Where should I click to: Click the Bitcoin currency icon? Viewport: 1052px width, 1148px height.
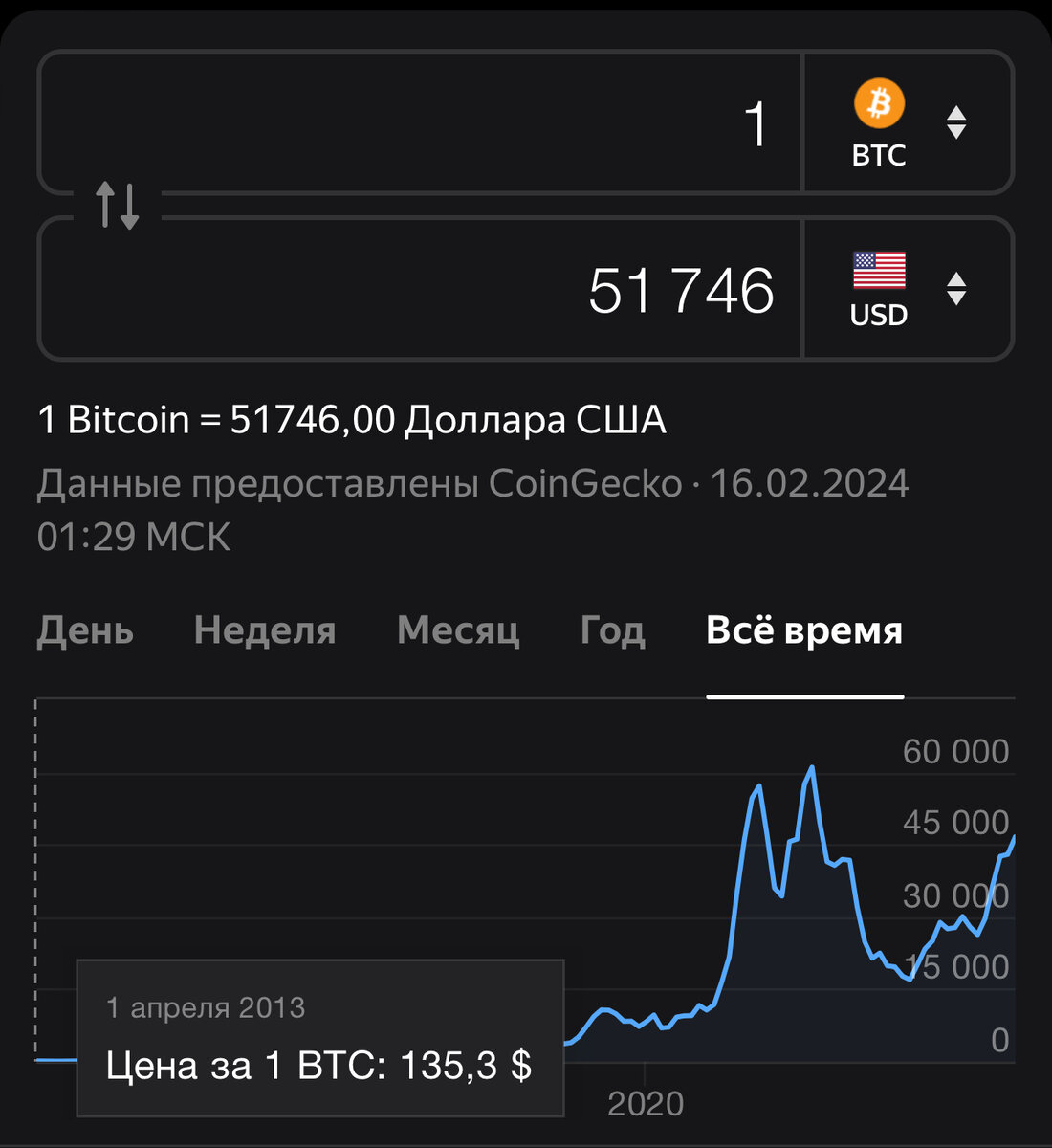(879, 103)
